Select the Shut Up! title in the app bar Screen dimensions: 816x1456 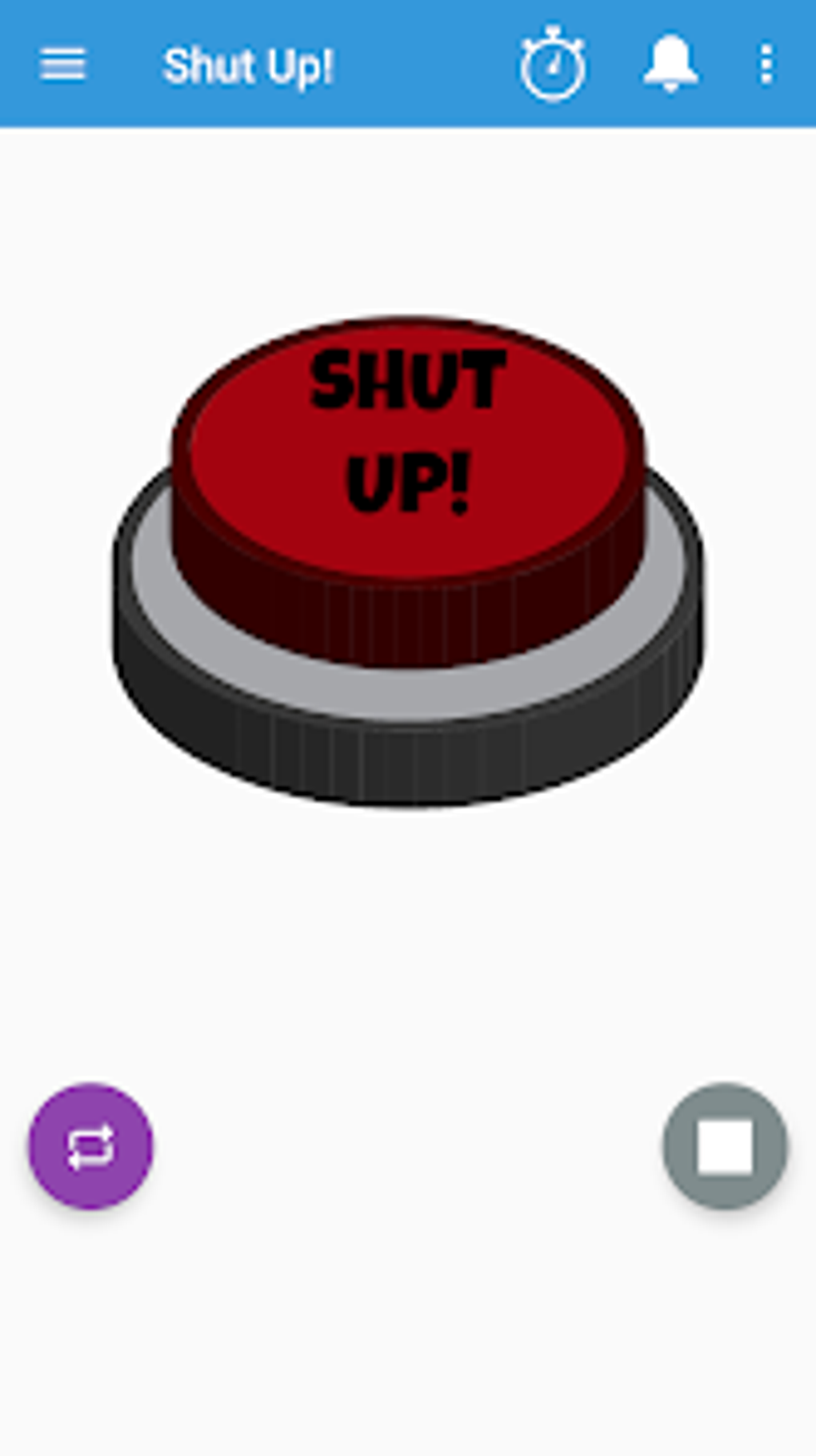click(249, 65)
